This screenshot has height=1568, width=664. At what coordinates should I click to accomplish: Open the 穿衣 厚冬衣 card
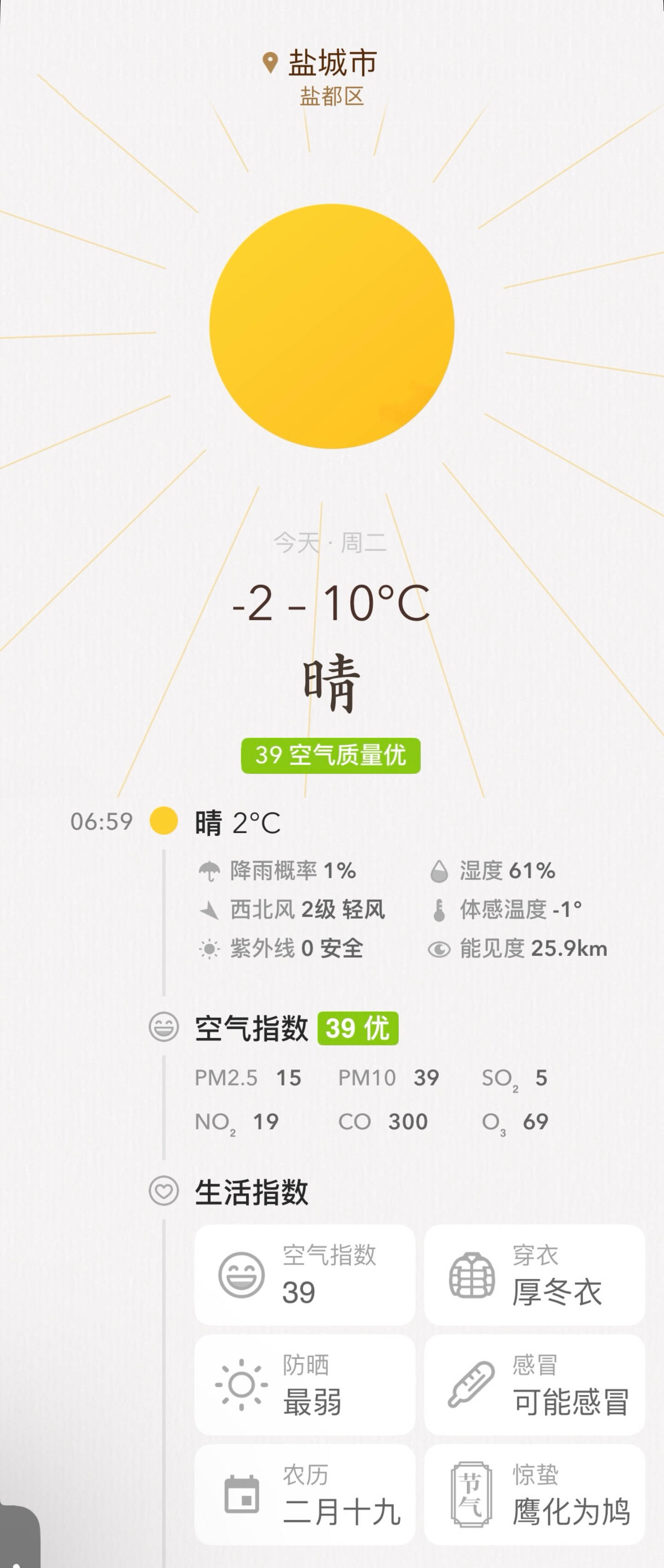click(x=534, y=1275)
